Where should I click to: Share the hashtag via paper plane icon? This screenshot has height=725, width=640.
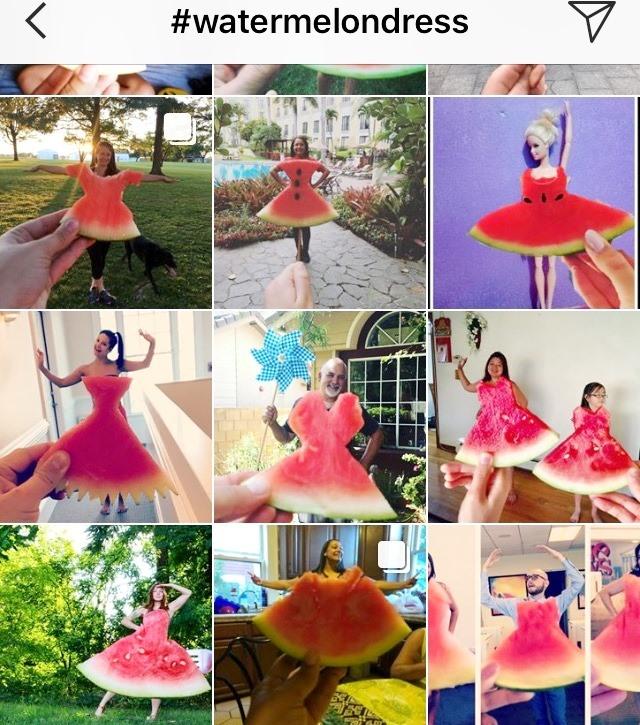click(591, 21)
